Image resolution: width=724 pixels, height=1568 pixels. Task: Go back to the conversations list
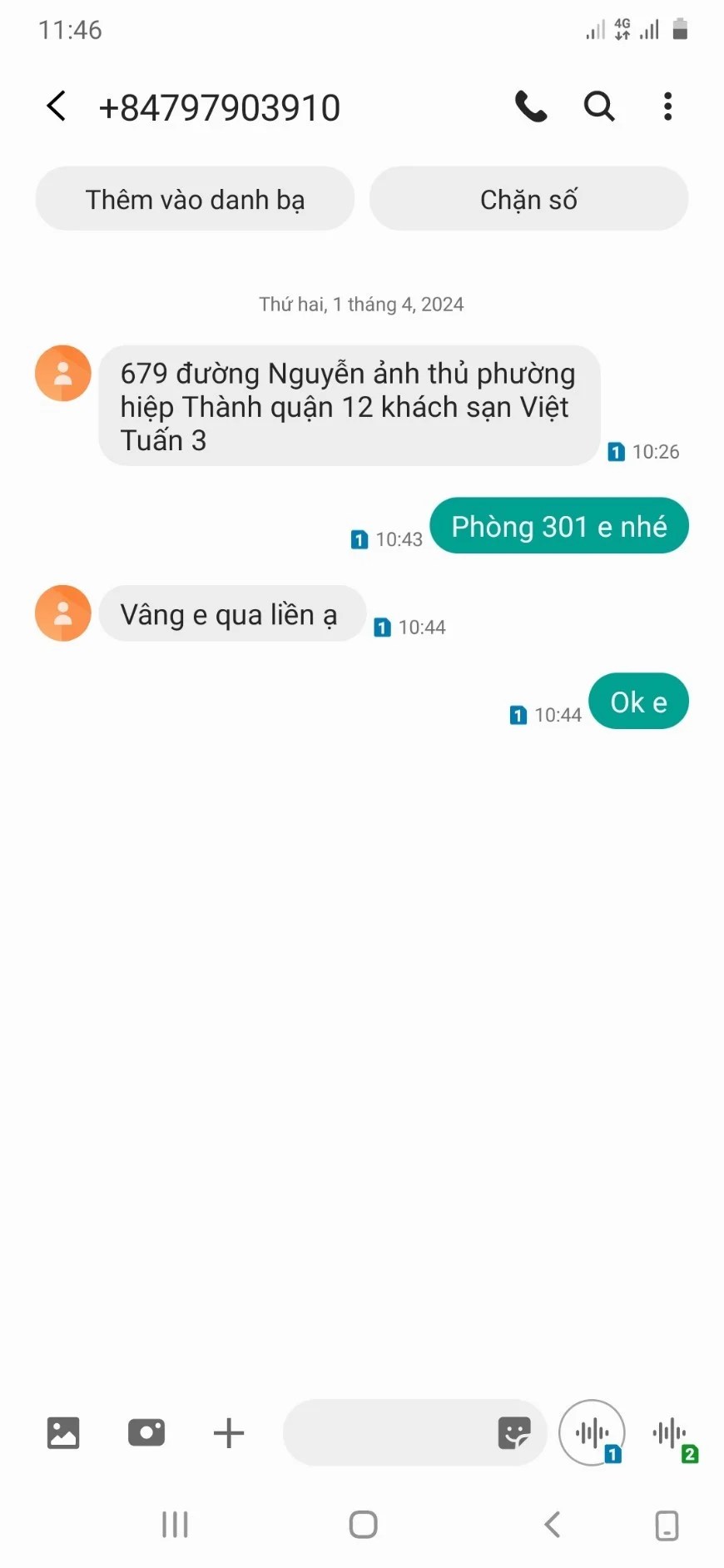pyautogui.click(x=57, y=107)
